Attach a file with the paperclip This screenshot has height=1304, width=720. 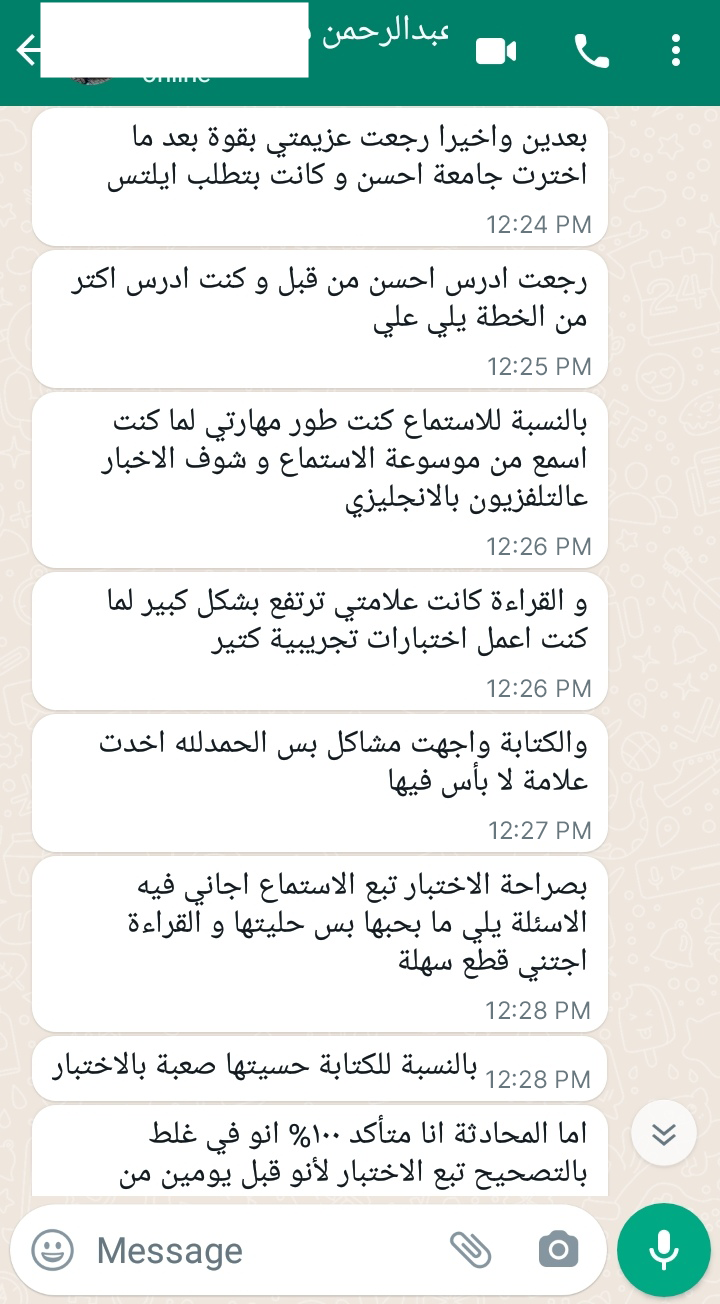point(471,1250)
